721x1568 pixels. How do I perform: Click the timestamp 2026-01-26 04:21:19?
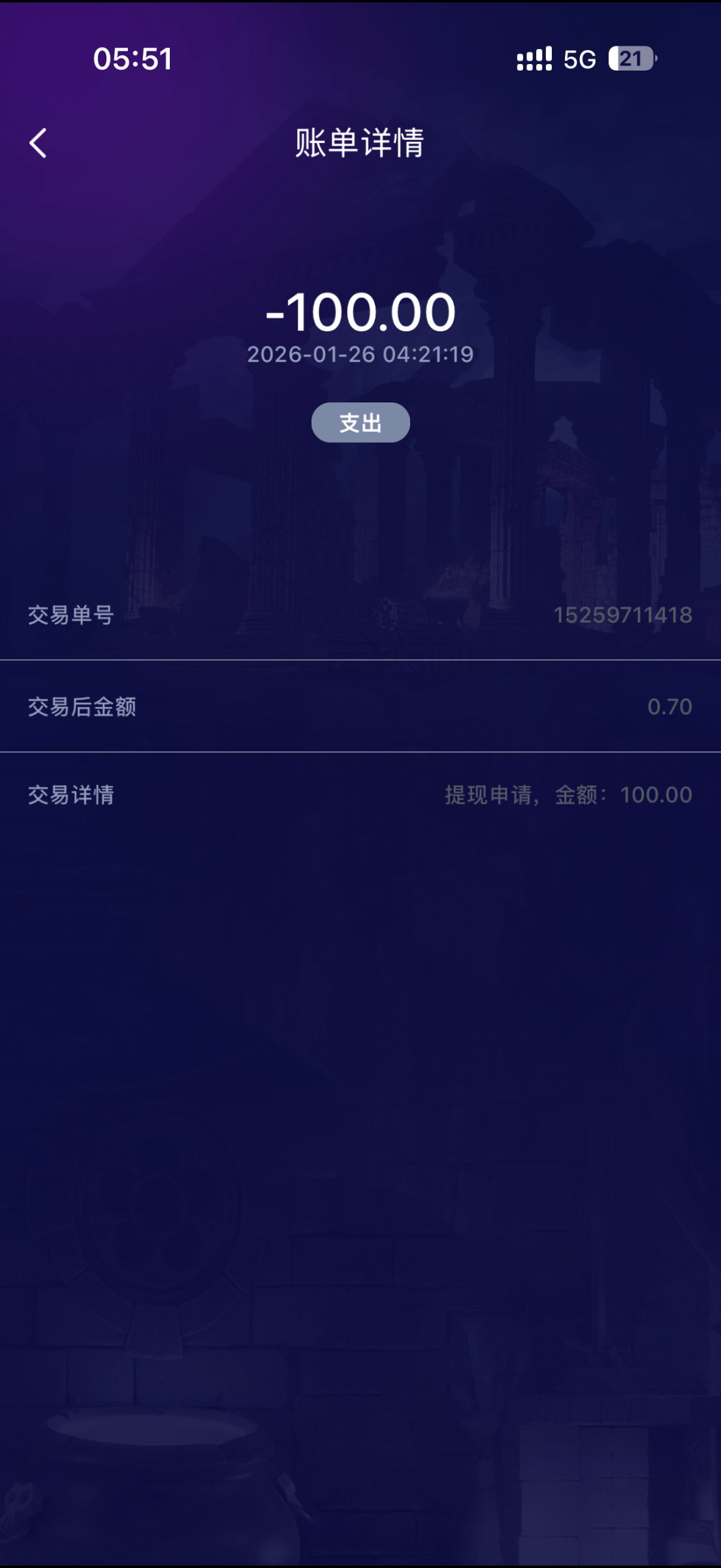(361, 356)
